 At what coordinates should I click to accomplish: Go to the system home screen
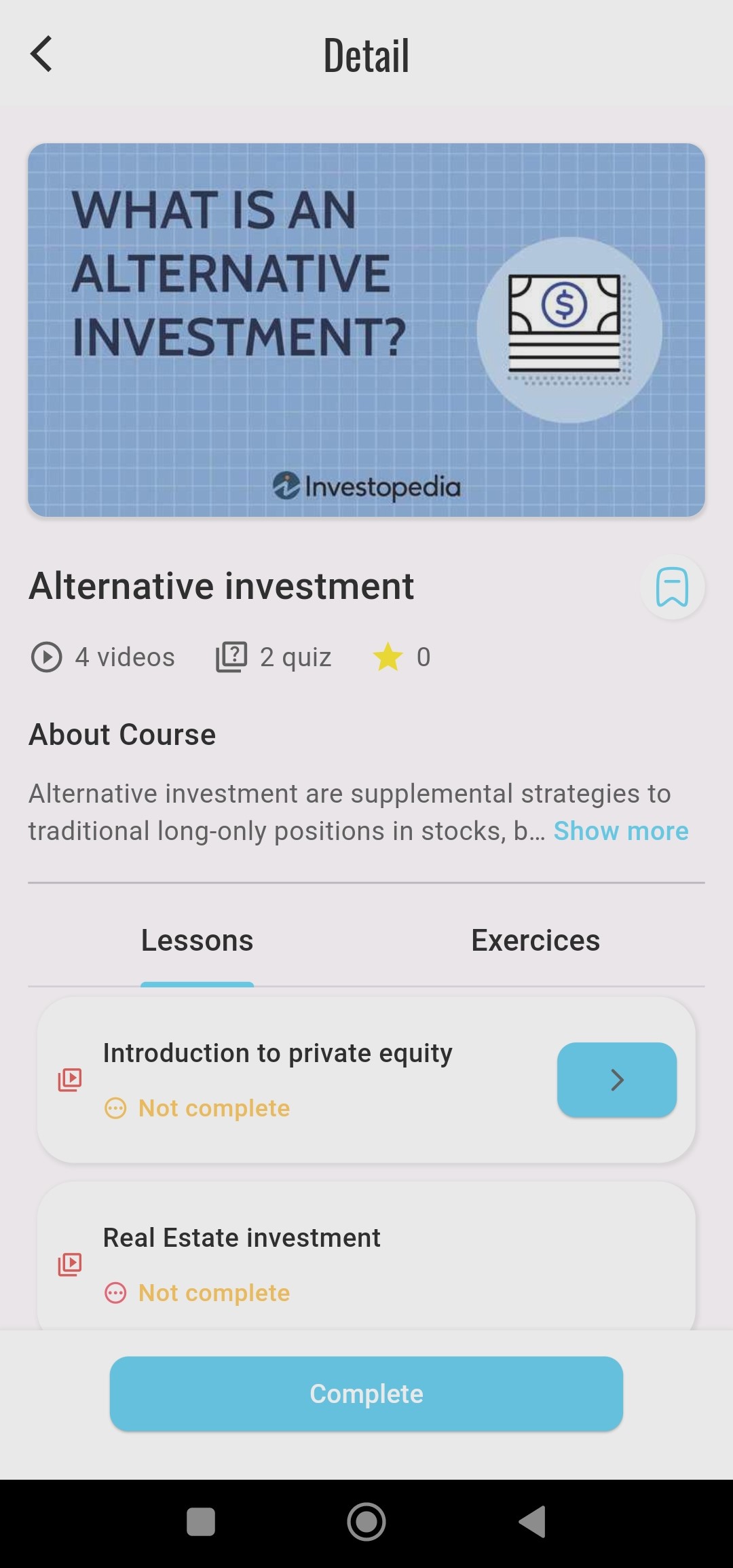pyautogui.click(x=366, y=1522)
